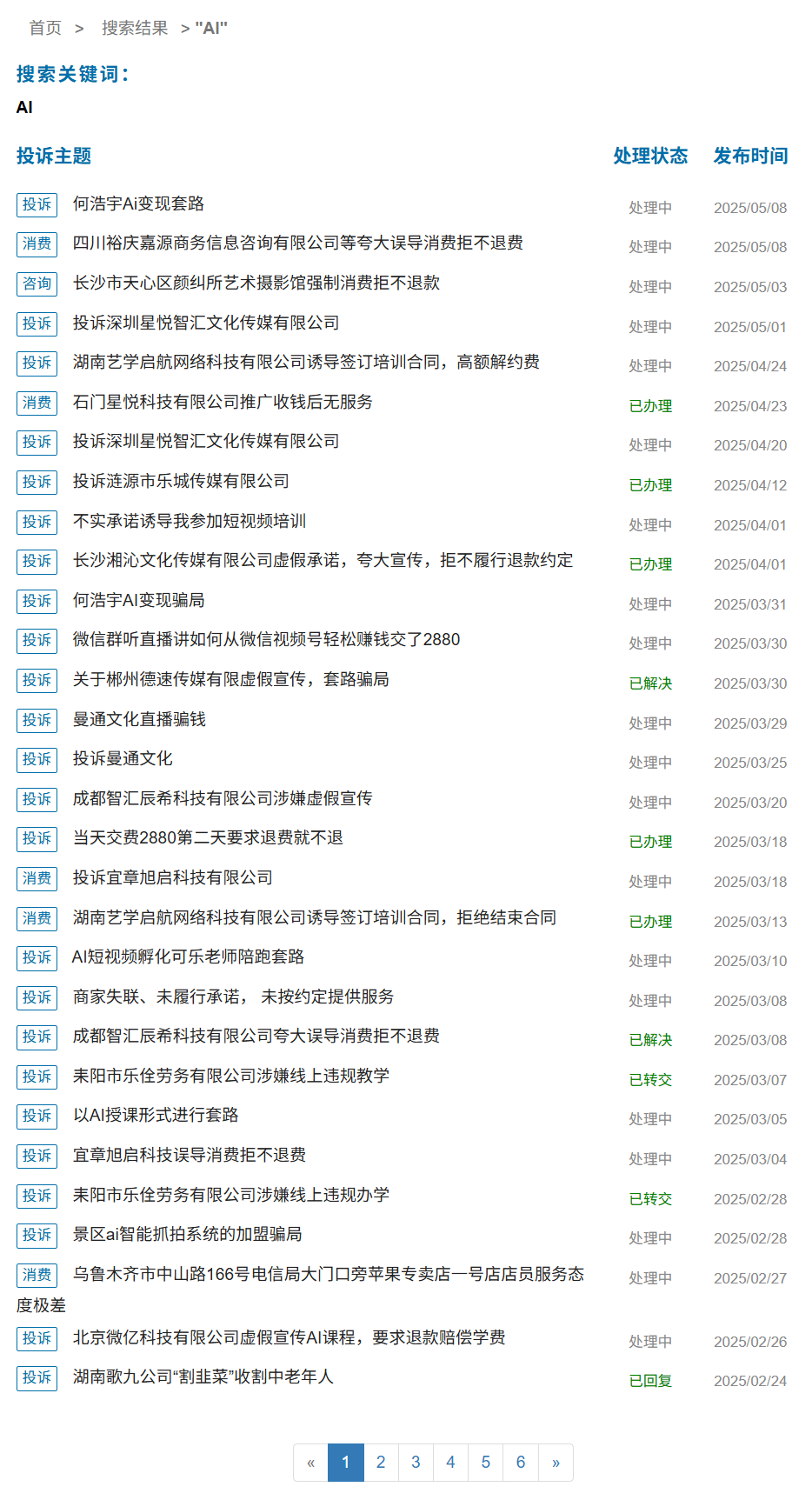Jump to results page 4
This screenshot has height=1500, width=812.
coord(450,1463)
